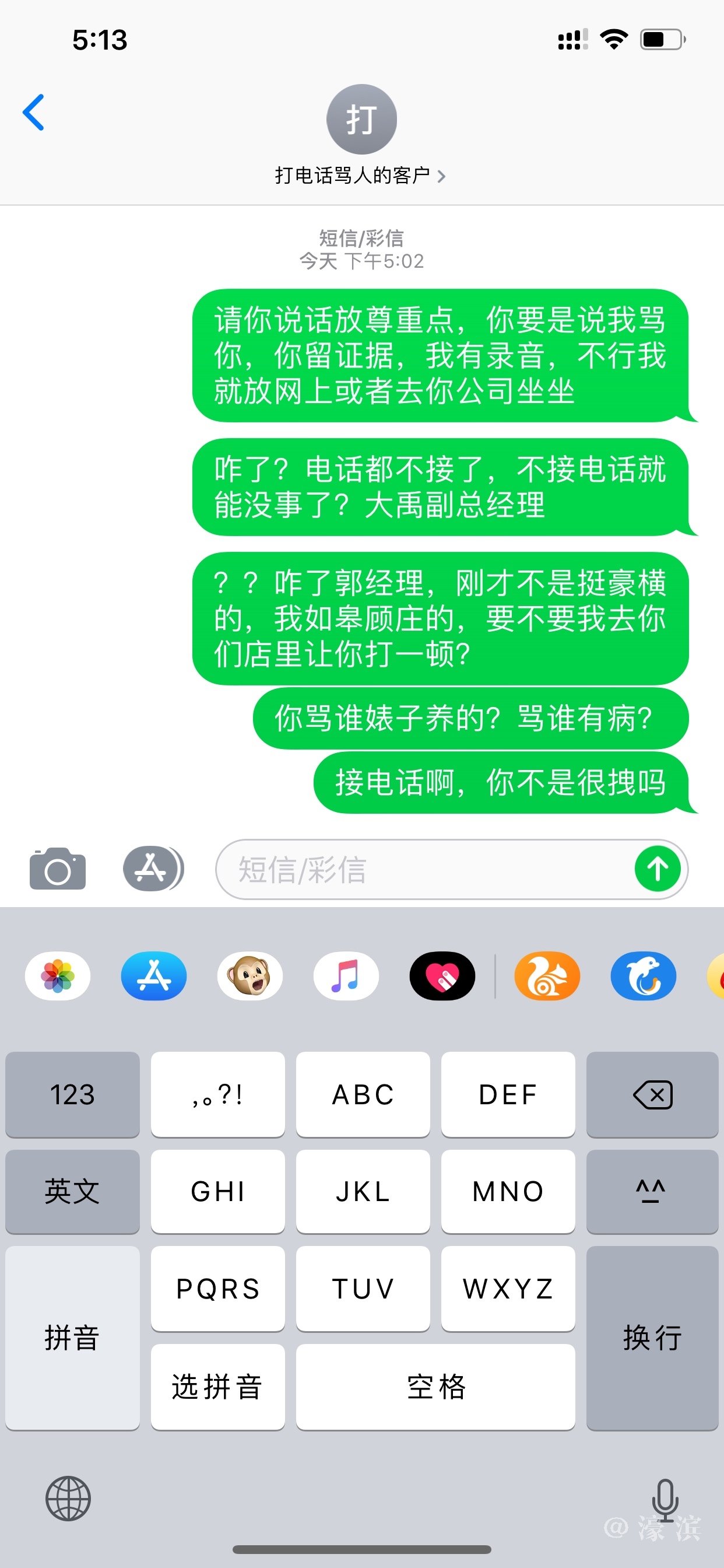Tap the backspace key
The height and width of the screenshot is (1568, 724).
[x=652, y=1094]
